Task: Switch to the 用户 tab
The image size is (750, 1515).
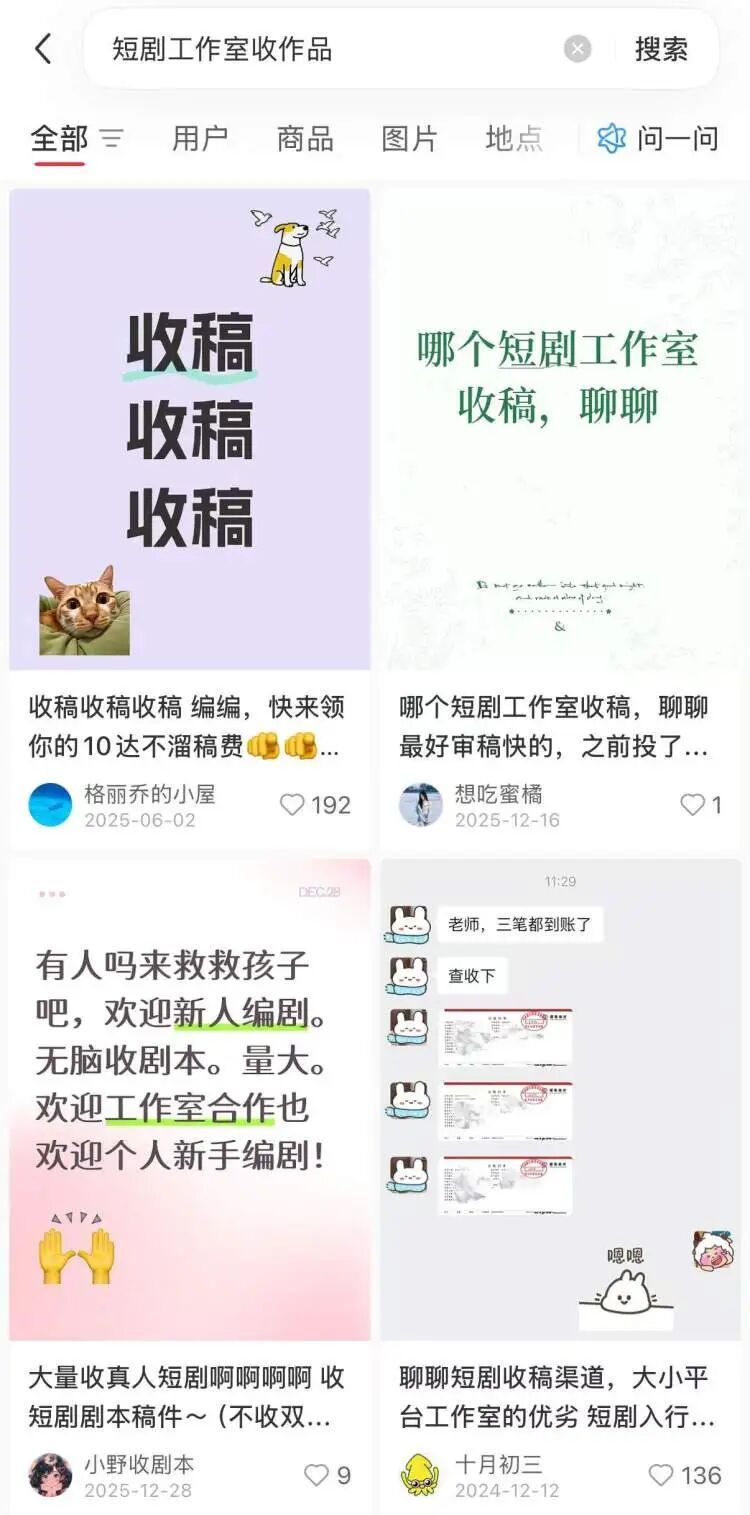Action: (x=200, y=139)
